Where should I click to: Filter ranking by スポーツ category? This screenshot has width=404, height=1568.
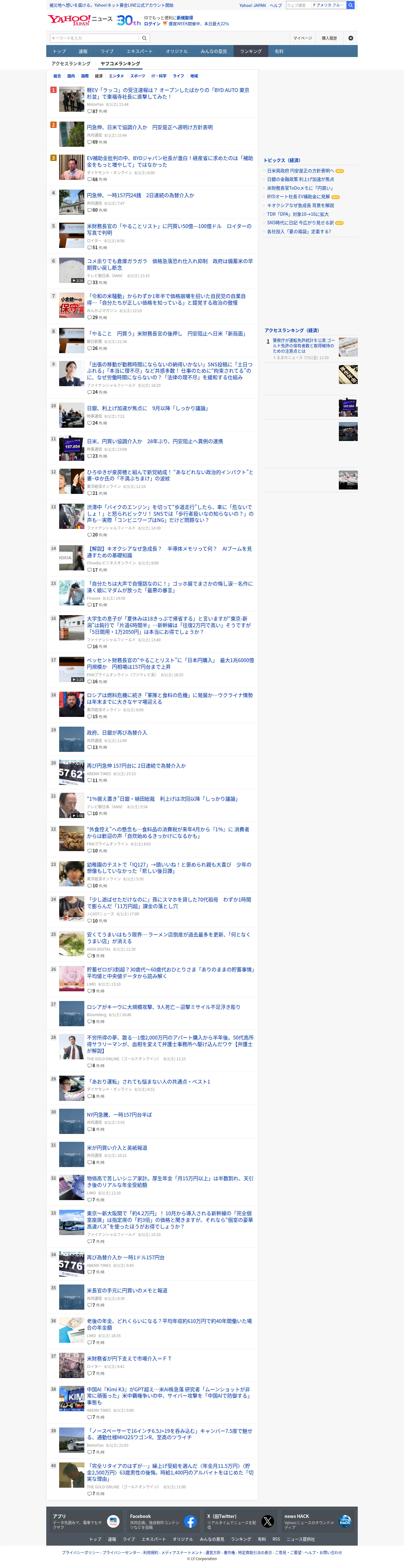pos(137,76)
